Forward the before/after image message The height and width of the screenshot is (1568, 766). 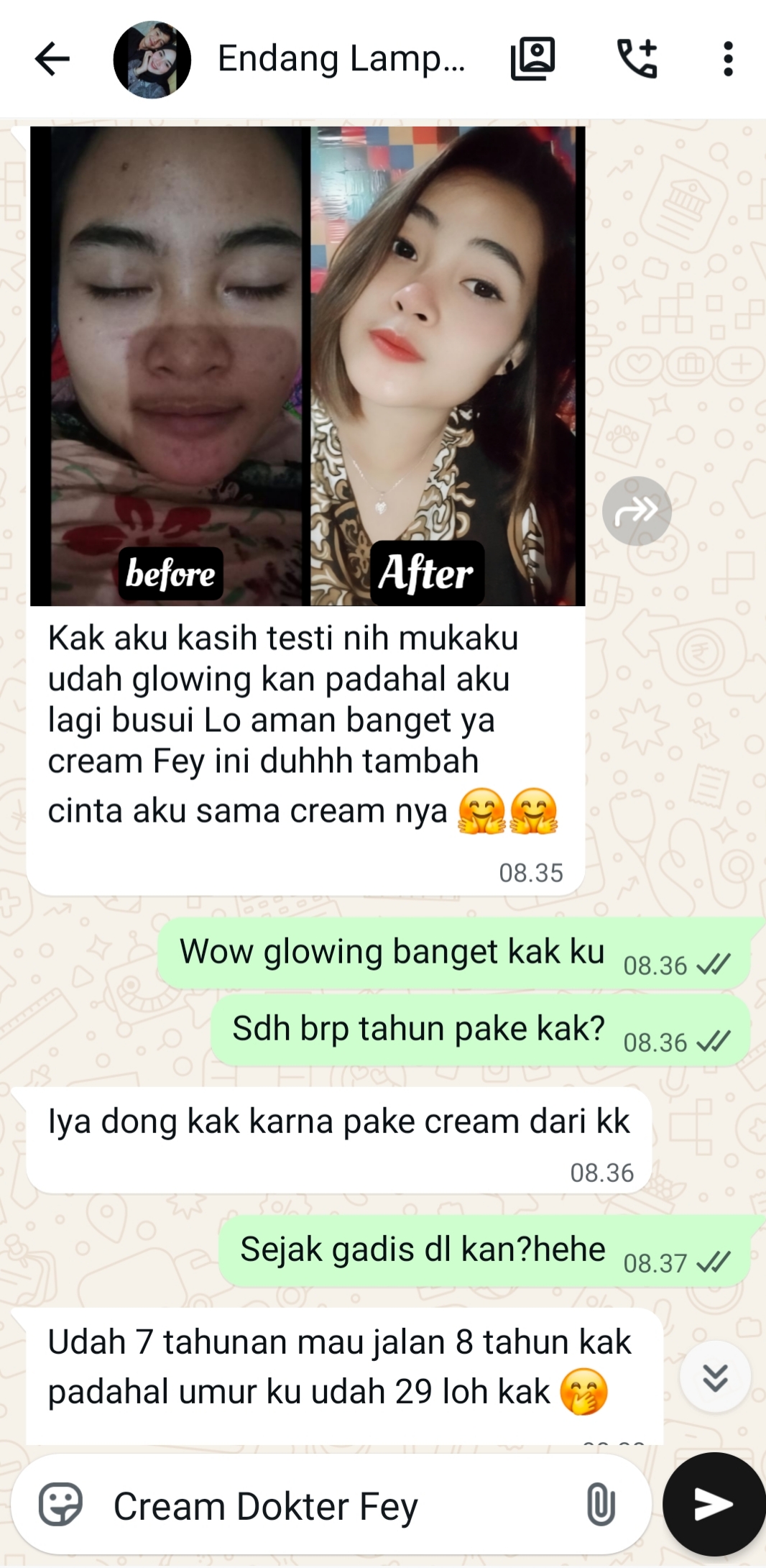click(x=637, y=511)
